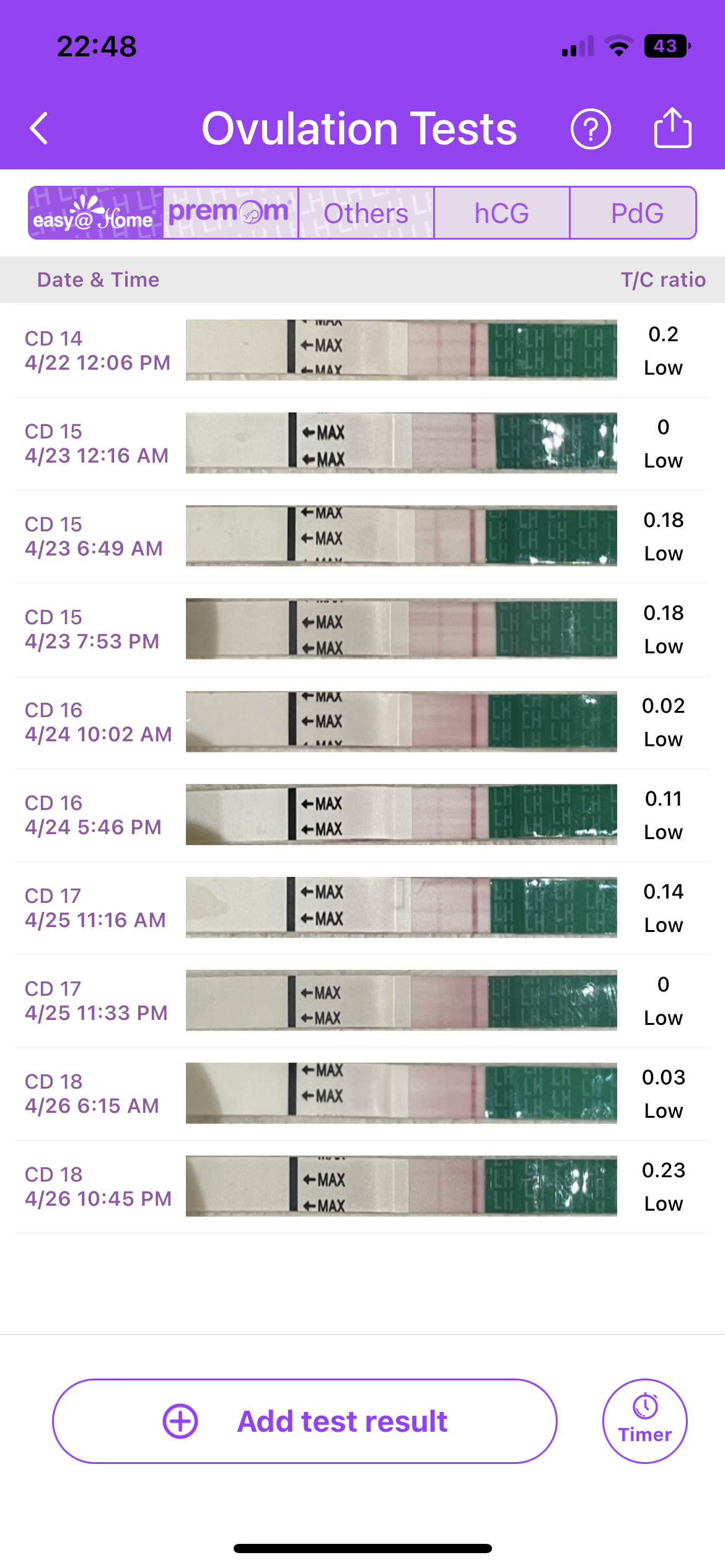
Task: Open the Timer button
Action: pos(644,1421)
